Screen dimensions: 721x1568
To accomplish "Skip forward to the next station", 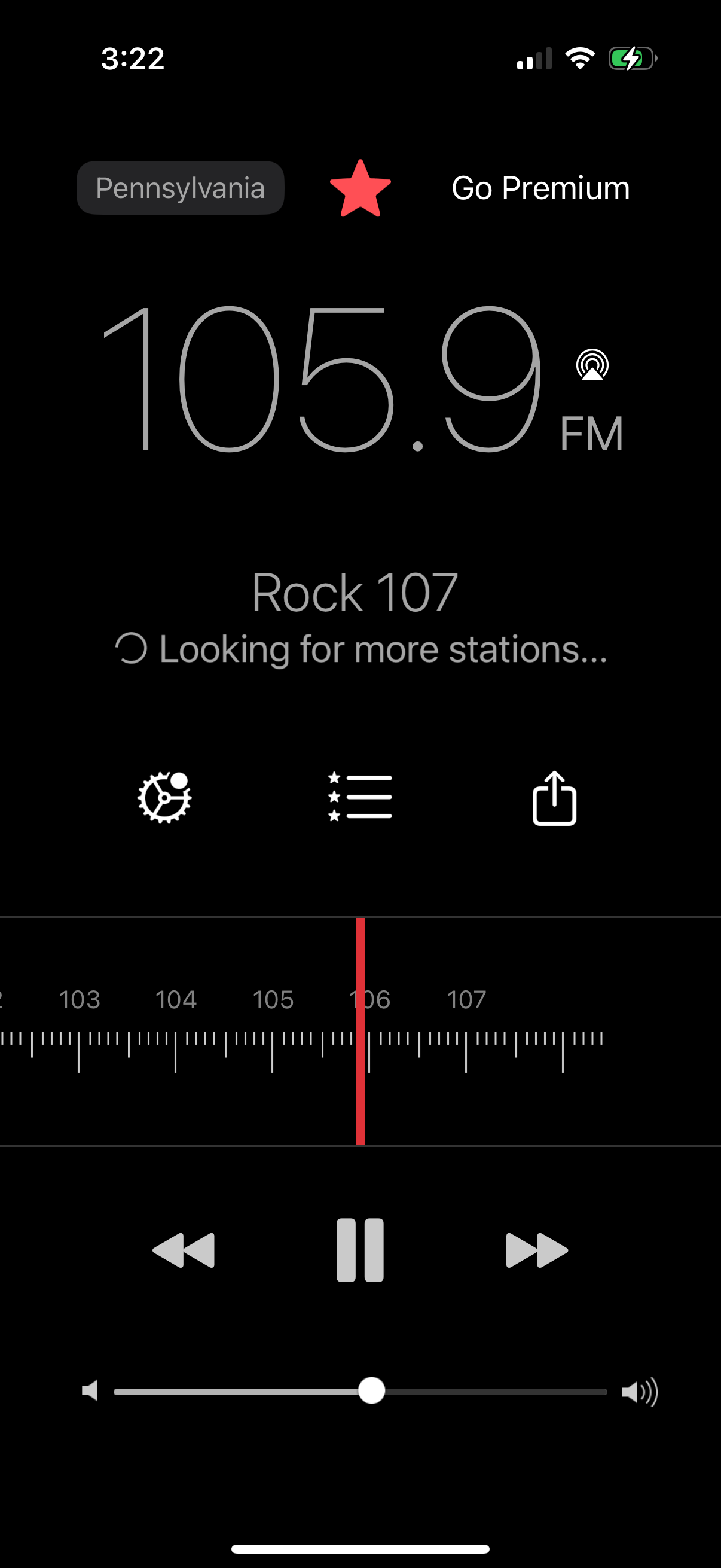I will point(538,1249).
